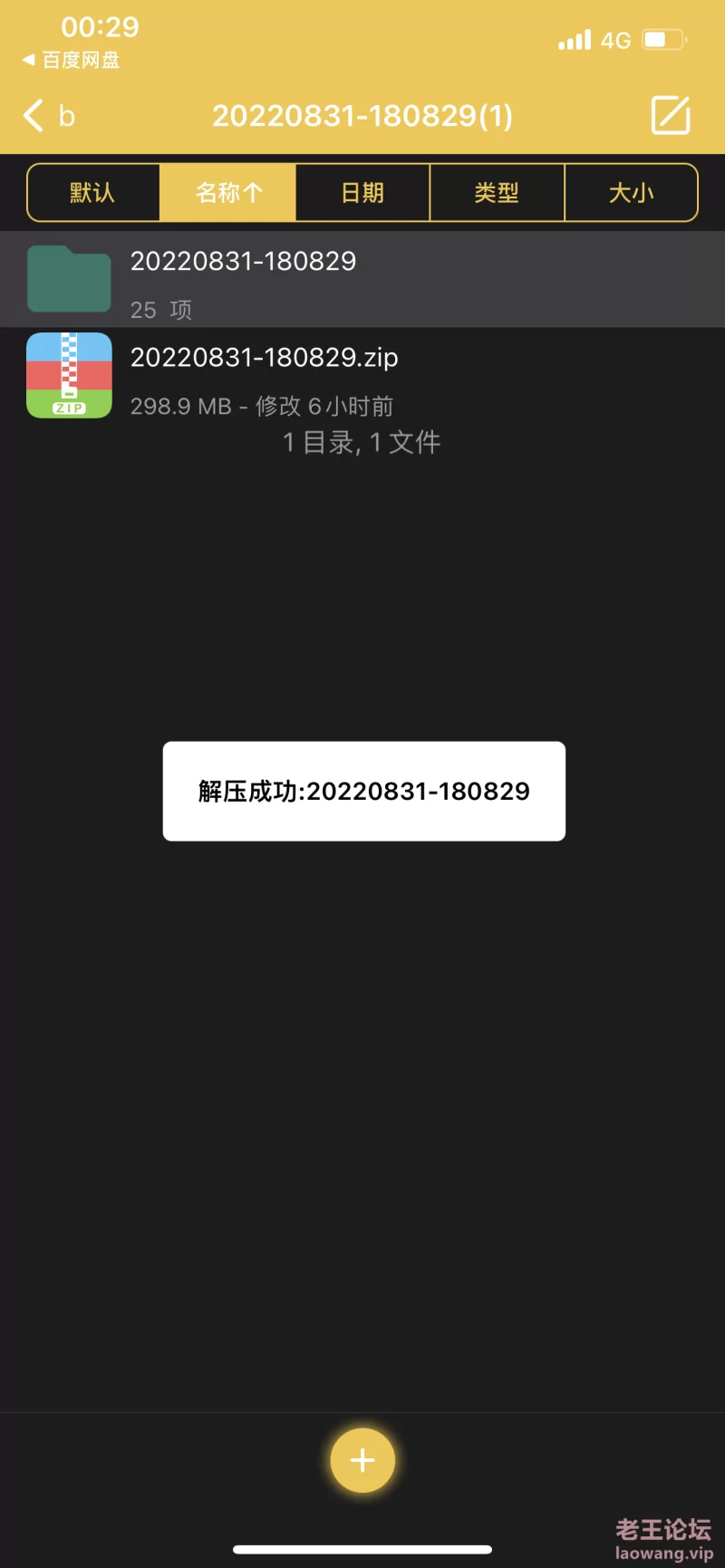Tap the yellow plus add button
Image resolution: width=725 pixels, height=1568 pixels.
coord(362,1460)
